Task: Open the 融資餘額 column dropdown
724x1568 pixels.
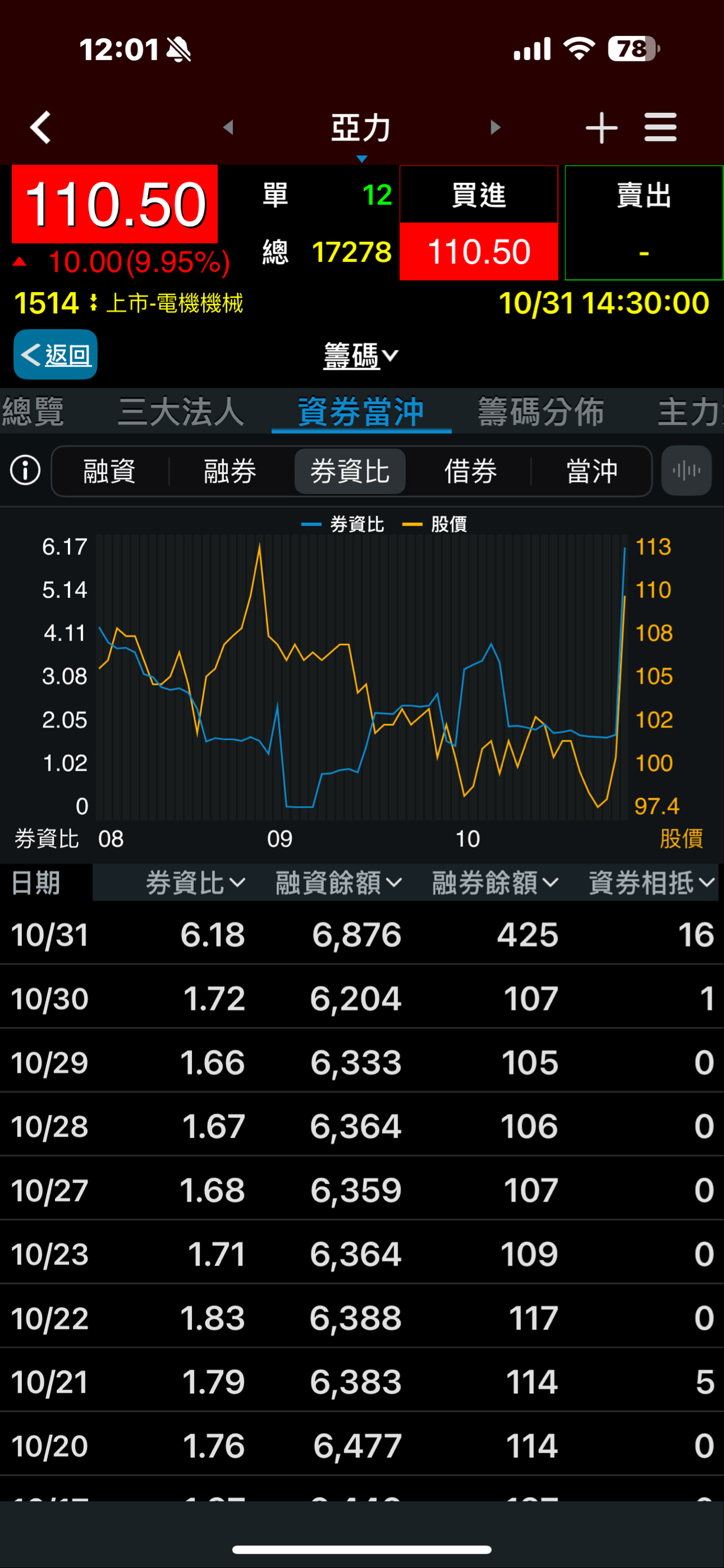Action: 338,883
